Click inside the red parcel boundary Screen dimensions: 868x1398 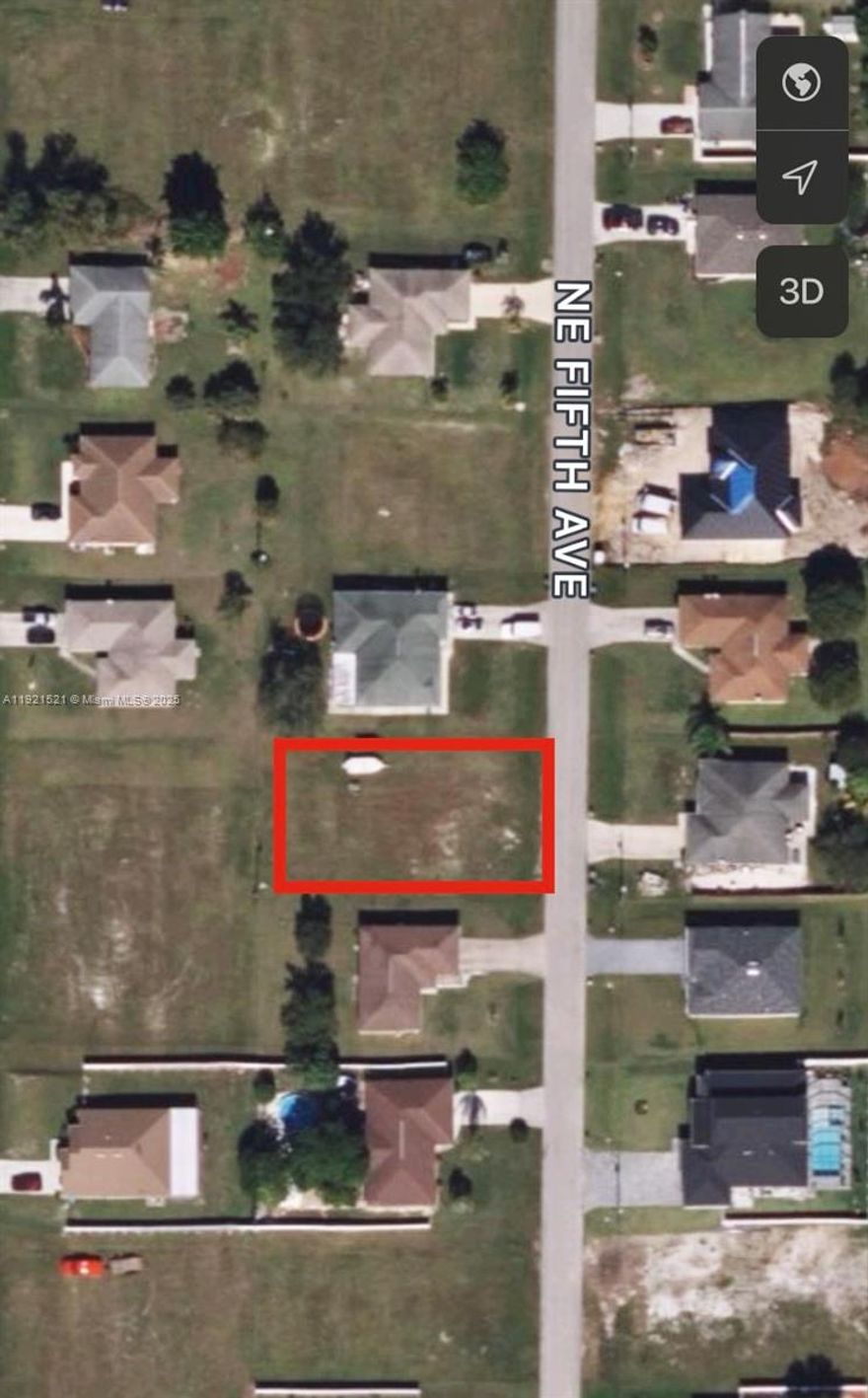pos(414,814)
